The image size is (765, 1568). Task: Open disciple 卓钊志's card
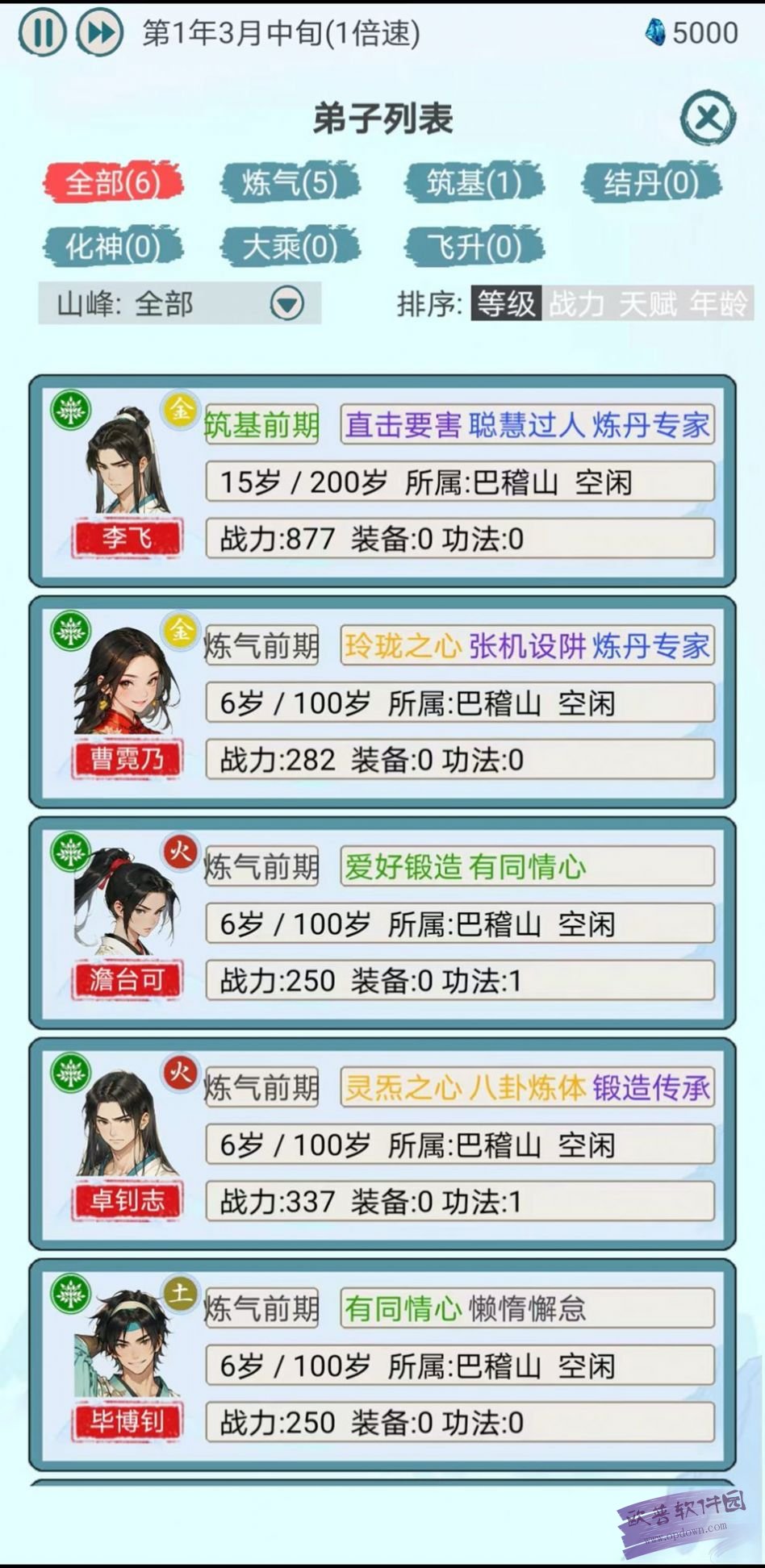click(x=382, y=1145)
